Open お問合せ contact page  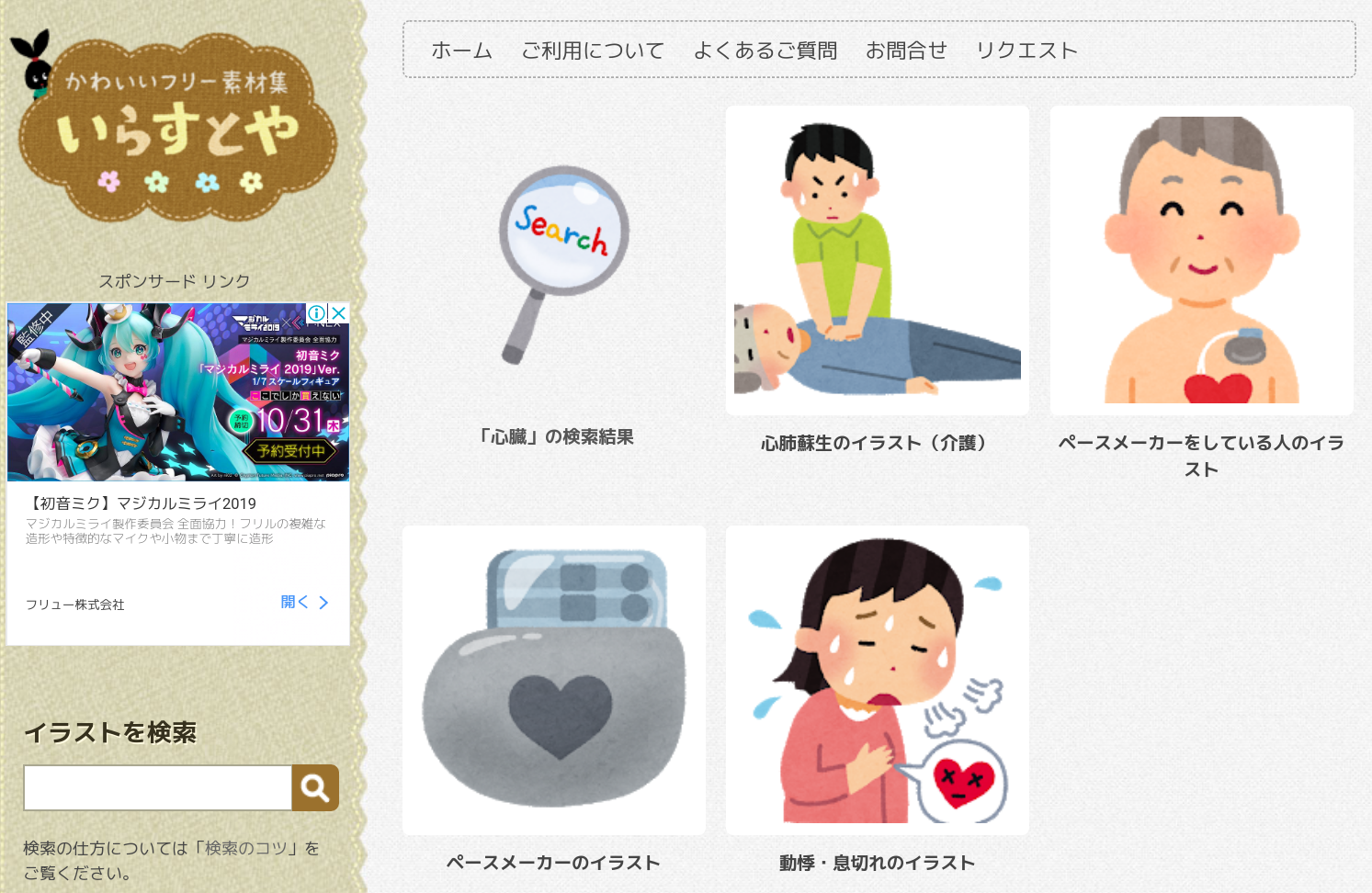click(905, 51)
